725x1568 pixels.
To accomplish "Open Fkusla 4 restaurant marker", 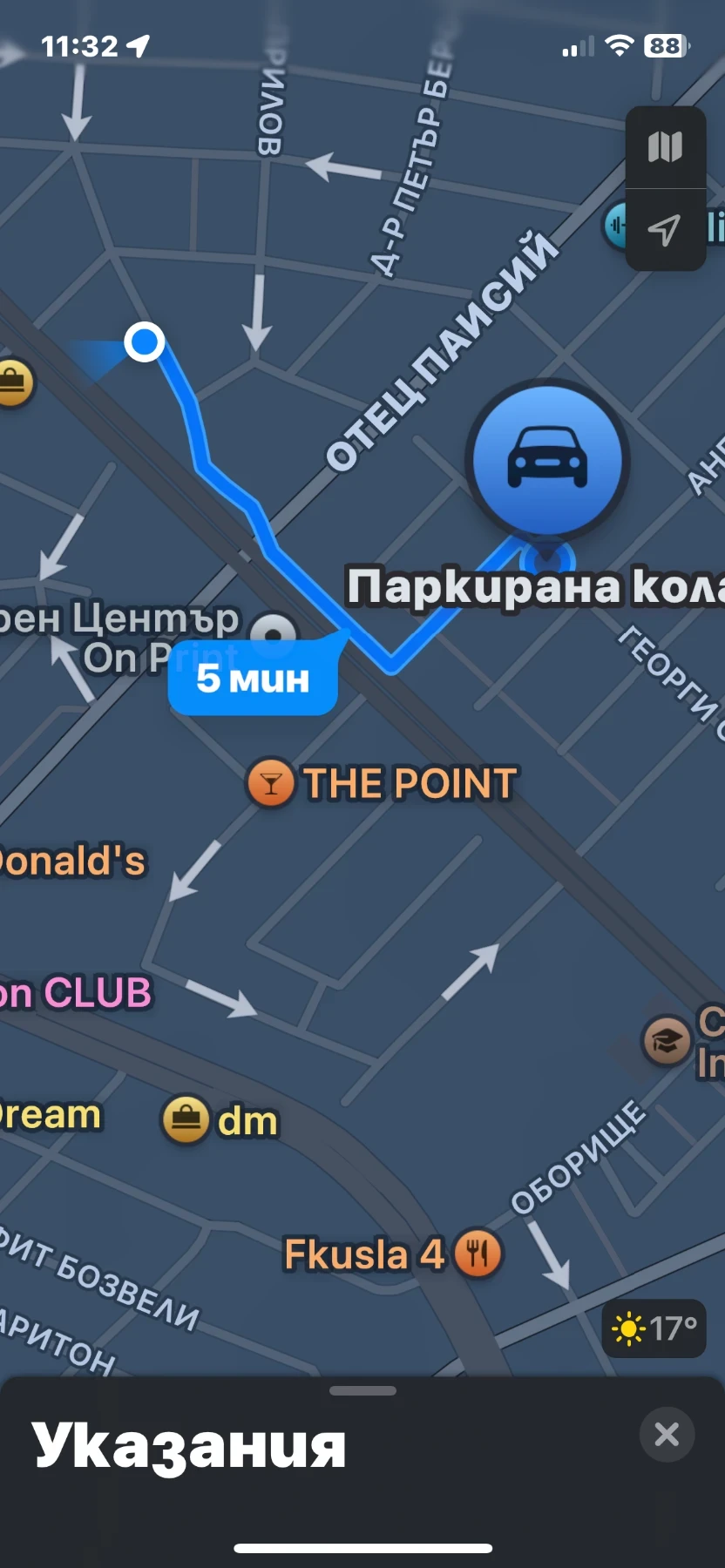I will pos(478,1254).
